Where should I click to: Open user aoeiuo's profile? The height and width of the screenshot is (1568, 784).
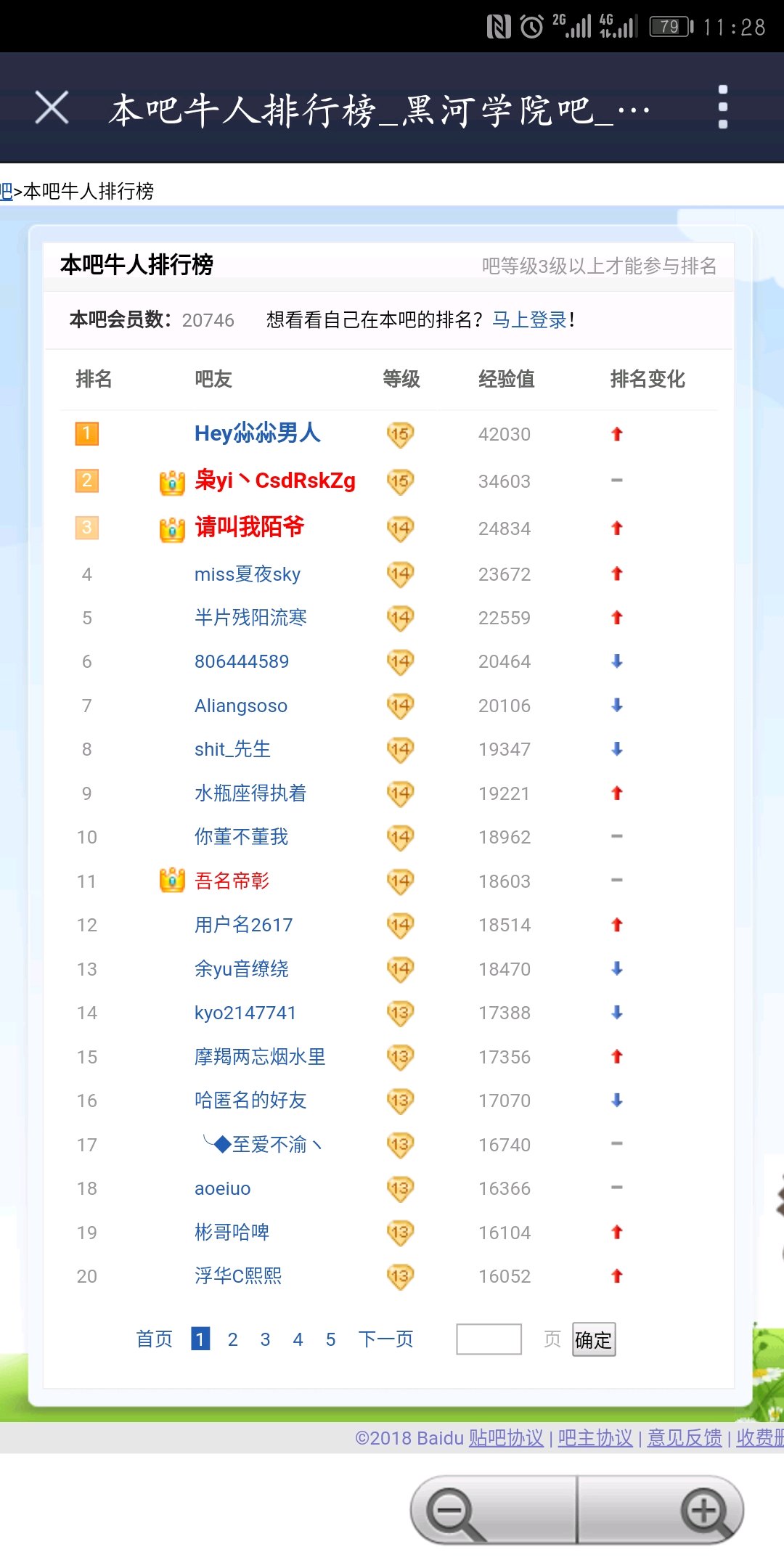(222, 1188)
